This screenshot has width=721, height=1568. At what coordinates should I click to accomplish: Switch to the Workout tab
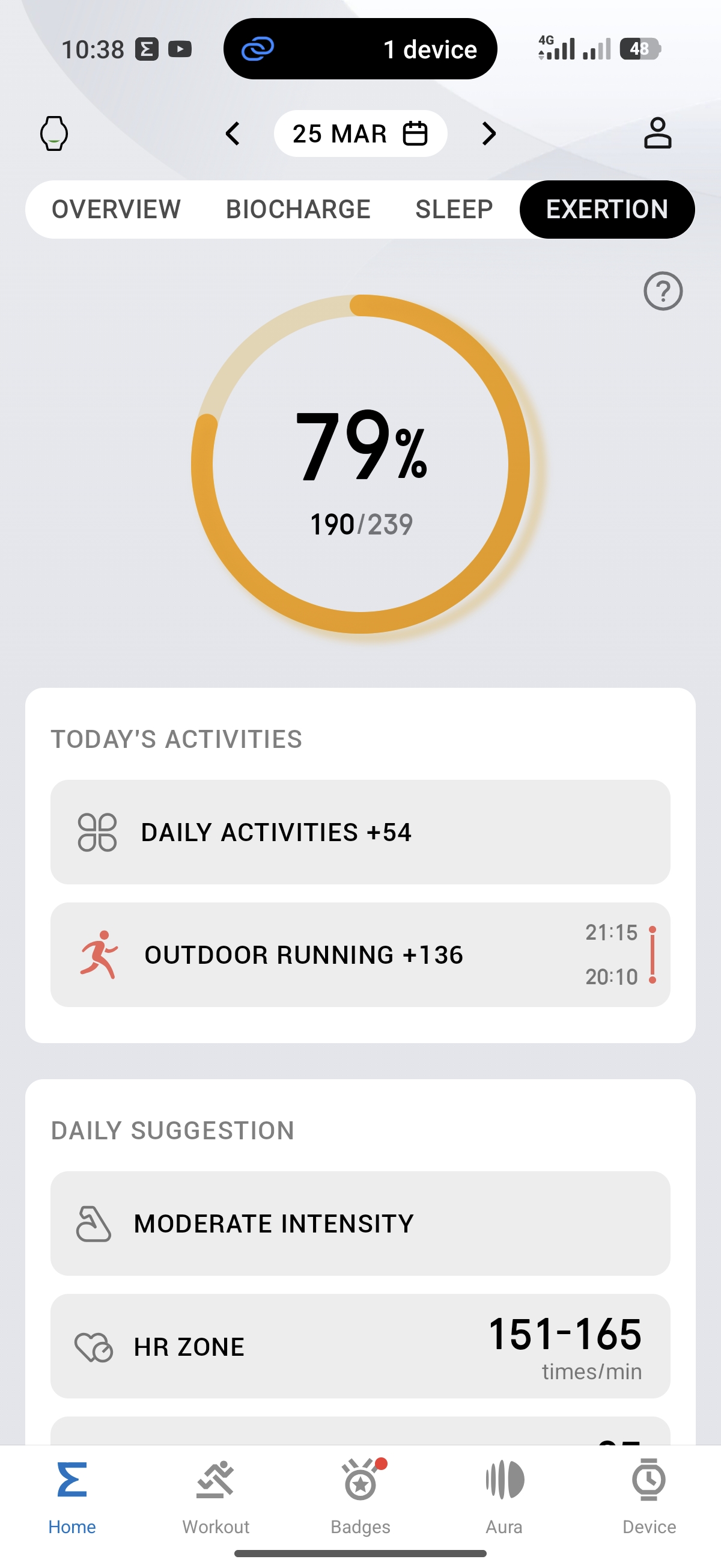tap(215, 1496)
